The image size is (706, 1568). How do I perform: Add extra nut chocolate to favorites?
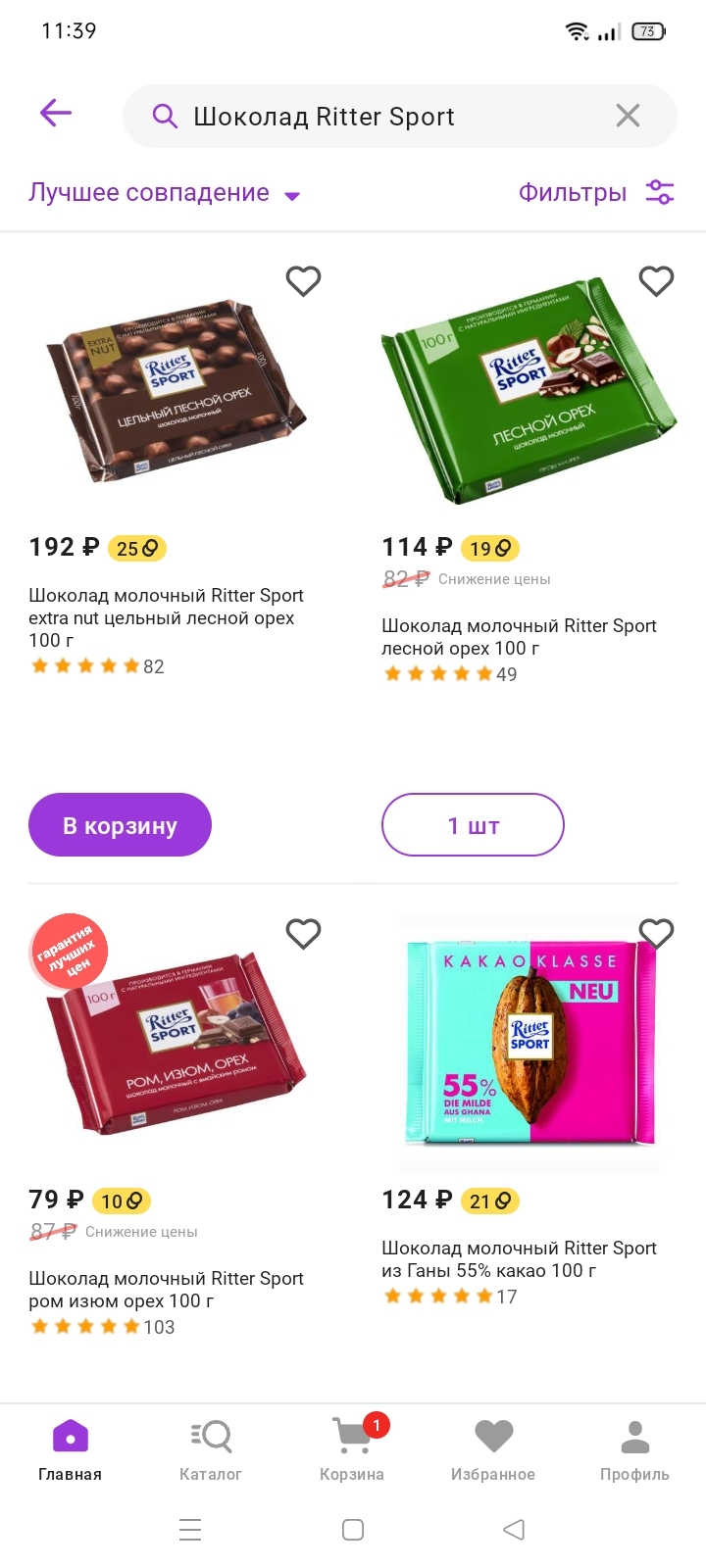coord(303,281)
